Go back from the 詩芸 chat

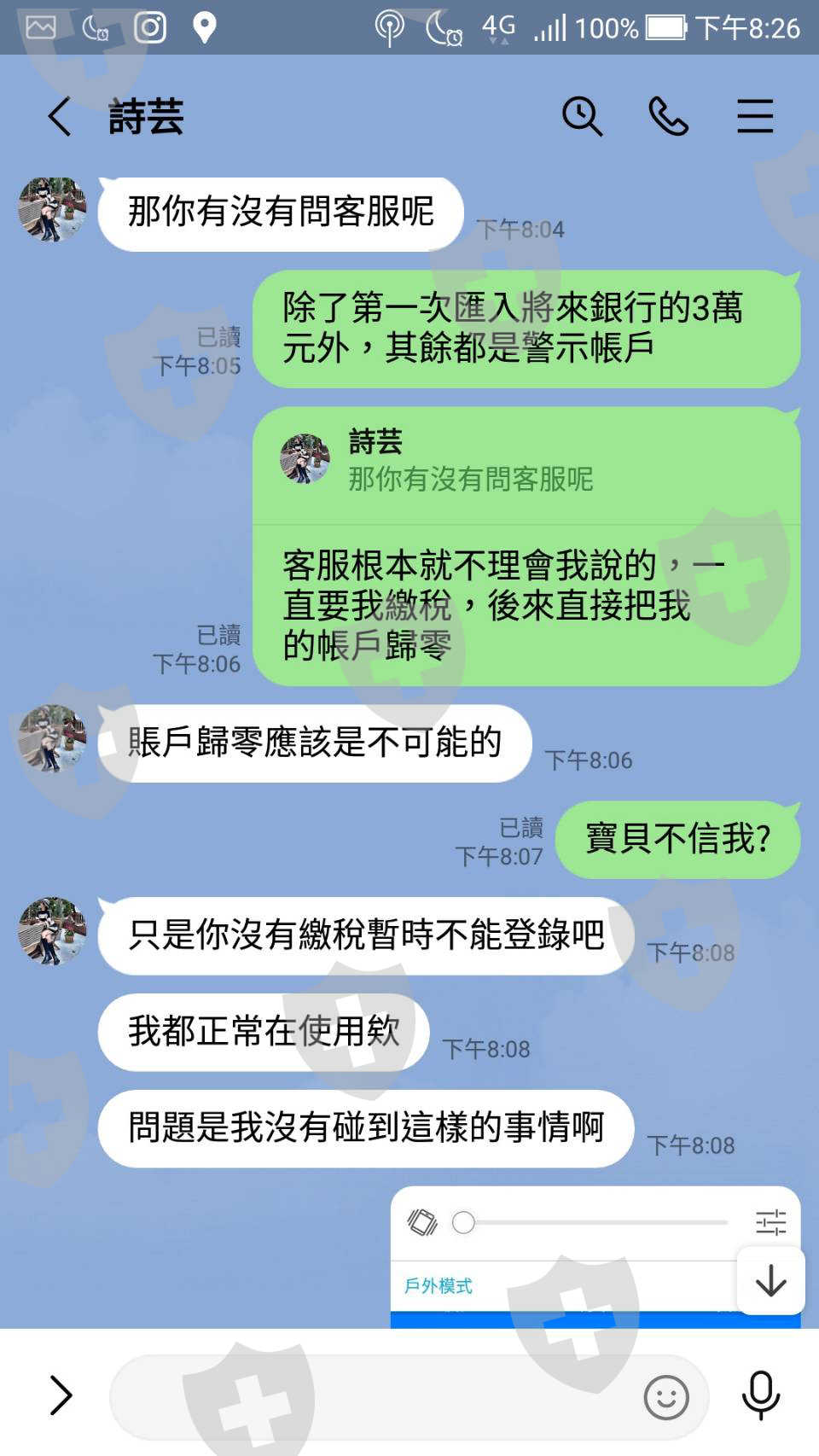[x=59, y=117]
